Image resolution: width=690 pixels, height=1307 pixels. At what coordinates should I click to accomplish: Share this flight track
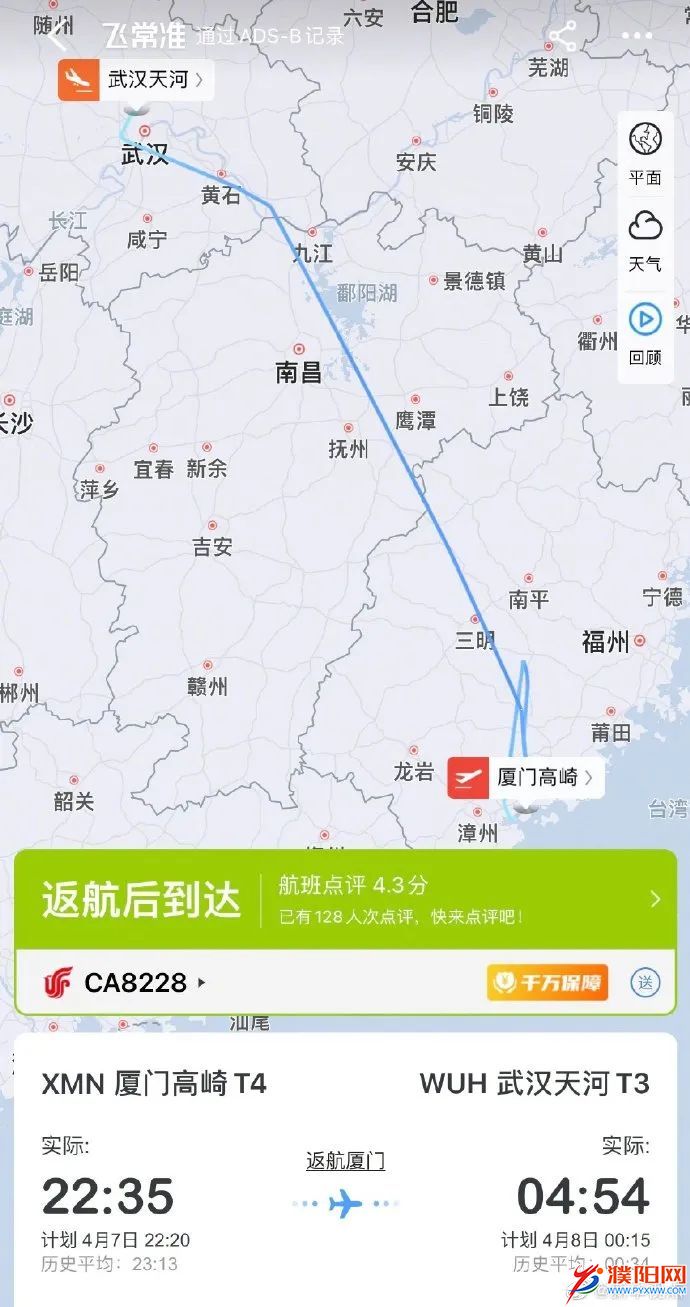562,37
